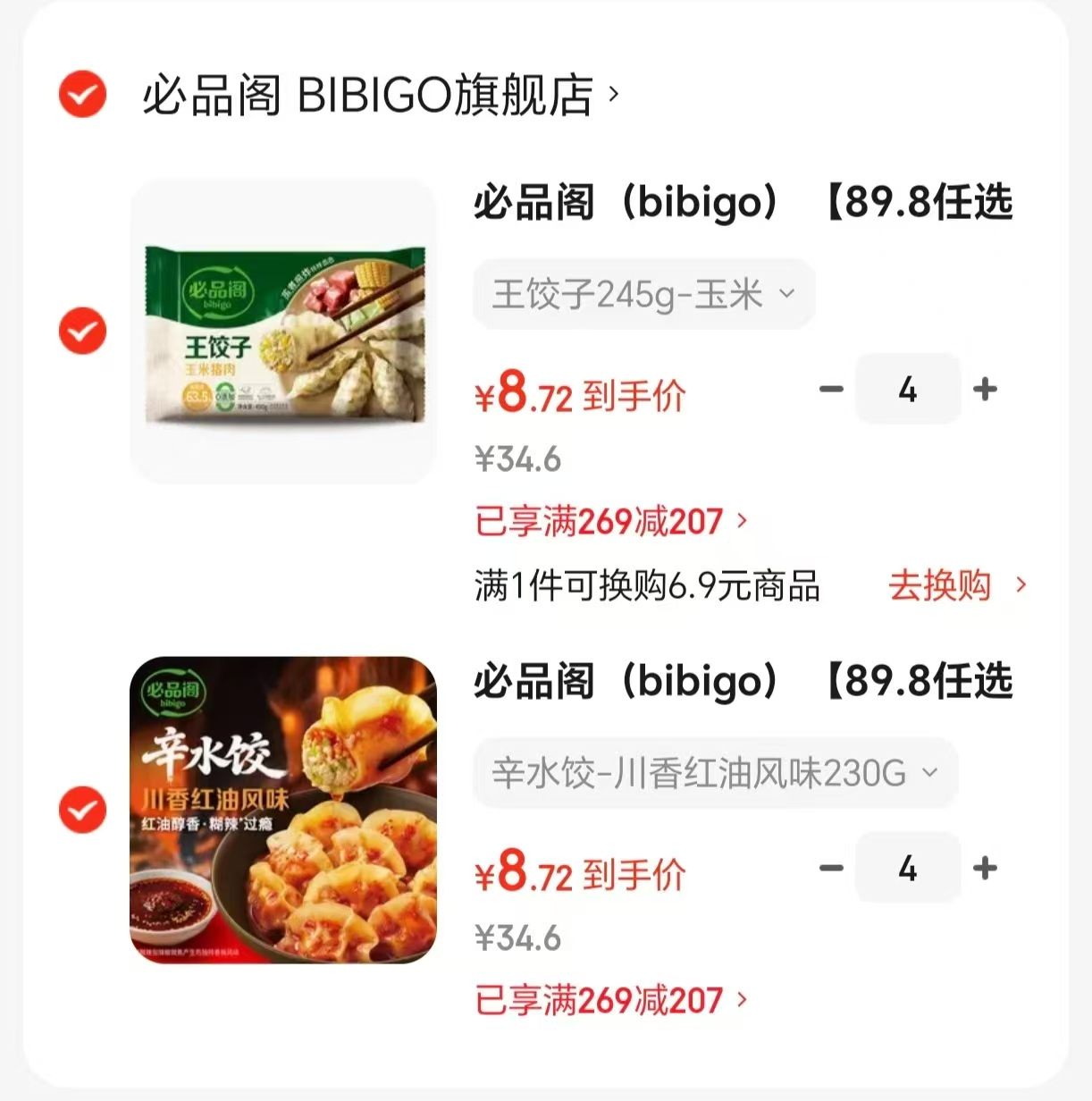The image size is (1092, 1101).
Task: Uncheck the 必品阁 BIBIGO旗舰店 store checkbox
Action: 82,94
